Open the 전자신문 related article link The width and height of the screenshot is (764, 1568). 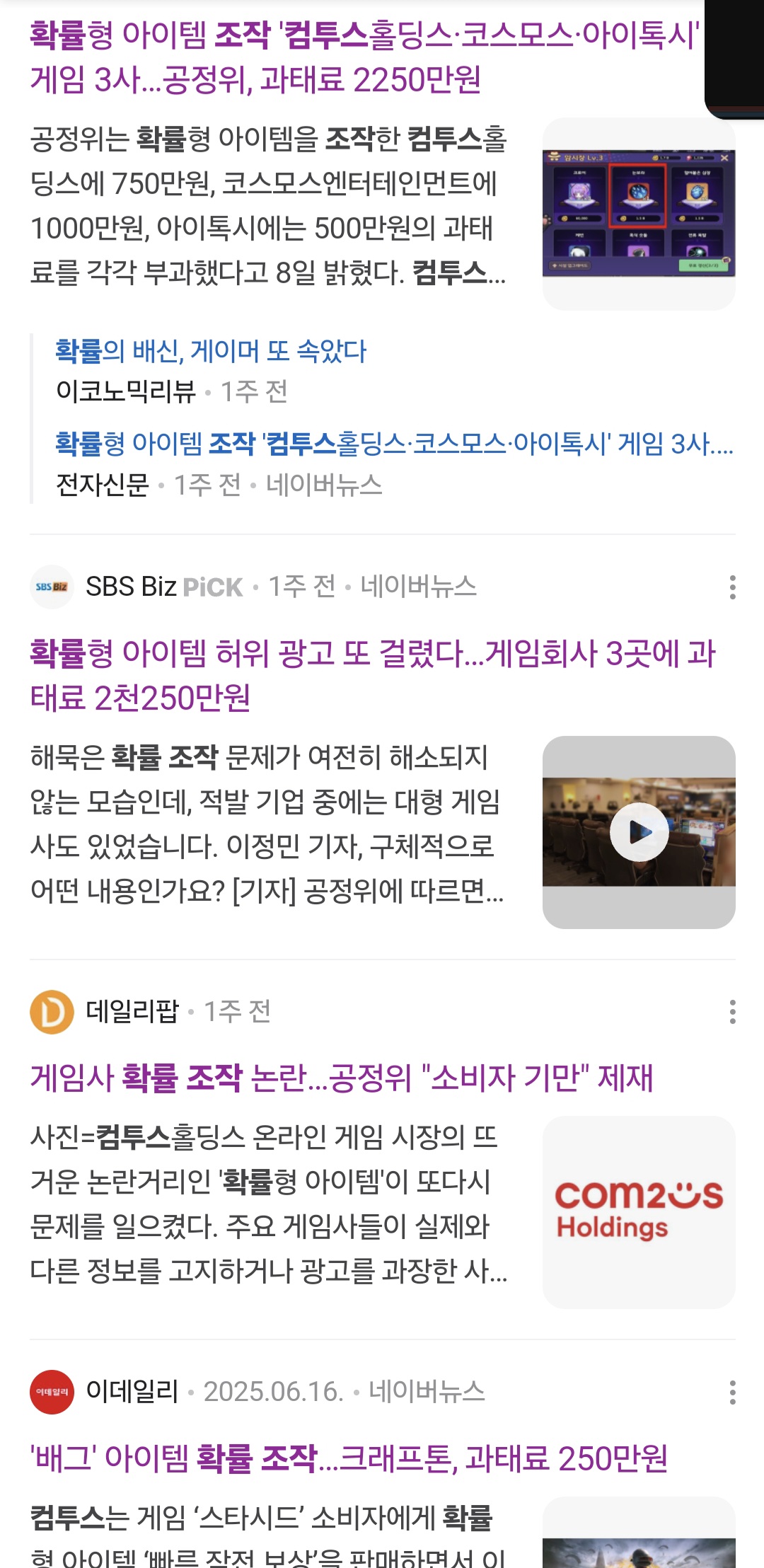(x=393, y=444)
